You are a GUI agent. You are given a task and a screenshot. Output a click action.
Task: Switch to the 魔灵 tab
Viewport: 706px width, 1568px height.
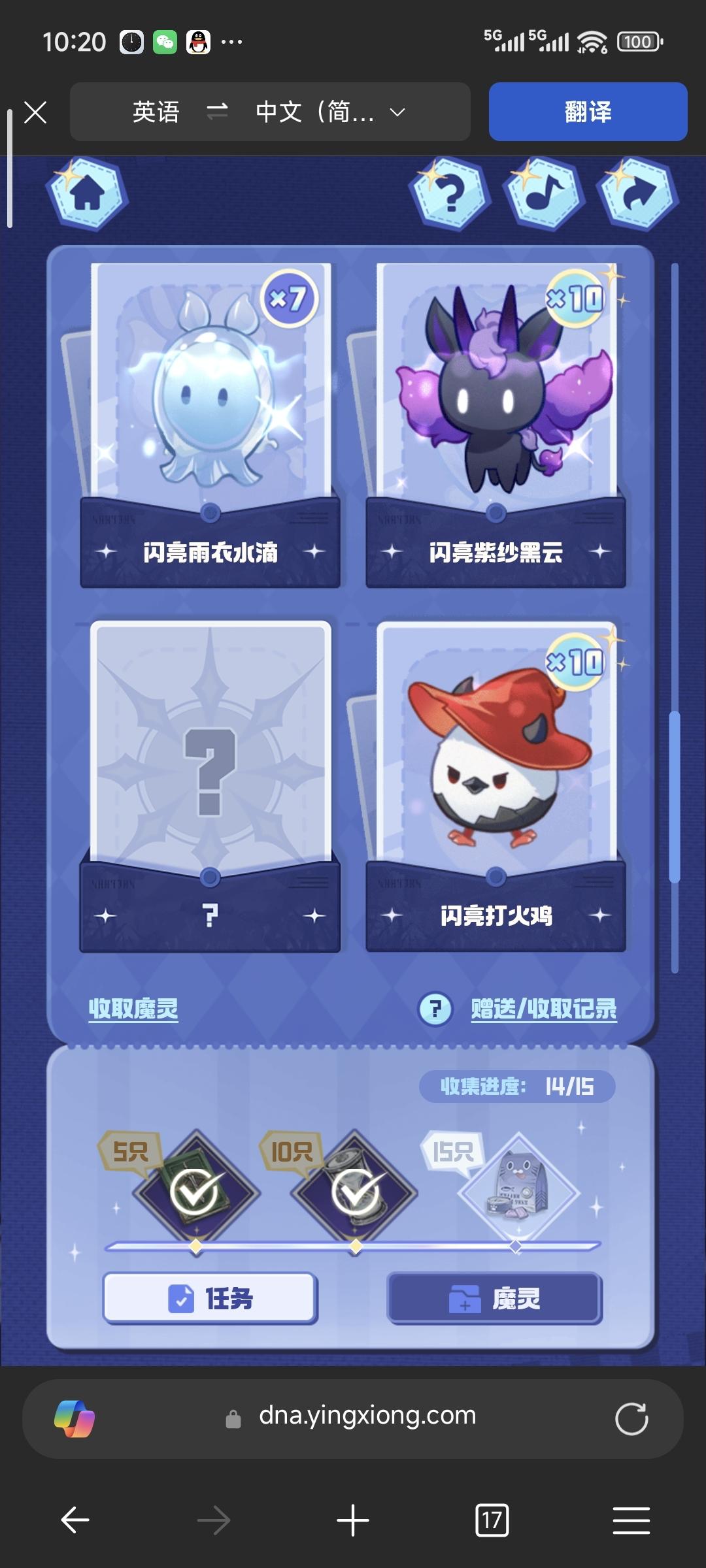(x=495, y=1298)
